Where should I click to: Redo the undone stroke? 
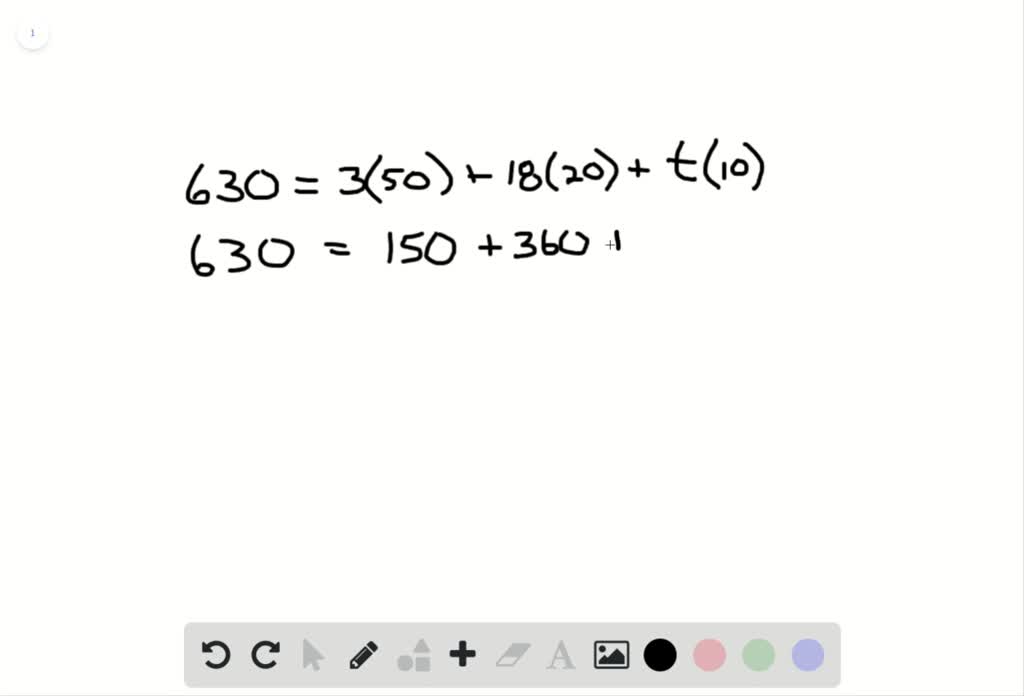coord(265,655)
